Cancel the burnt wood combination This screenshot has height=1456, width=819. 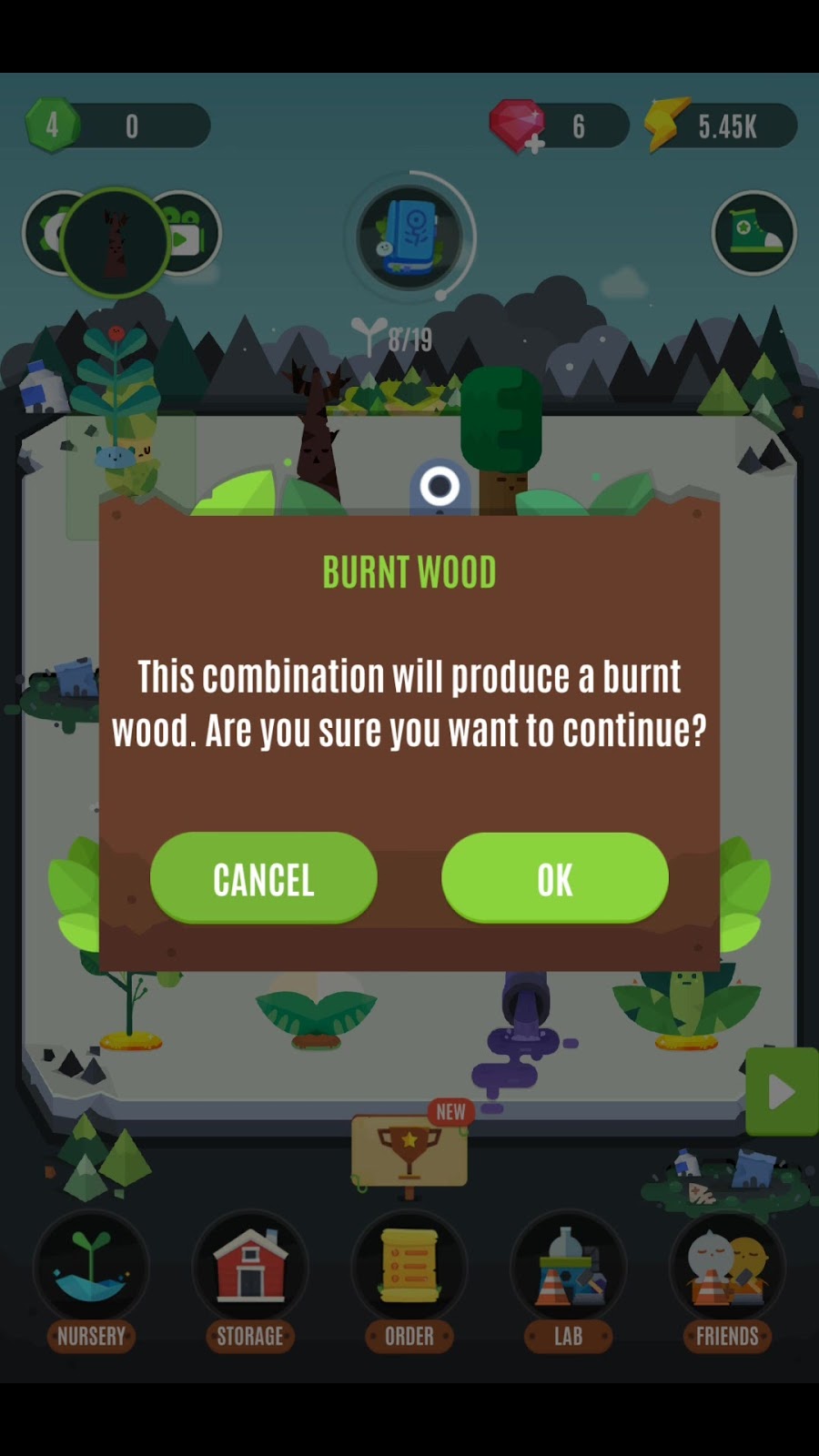point(264,878)
